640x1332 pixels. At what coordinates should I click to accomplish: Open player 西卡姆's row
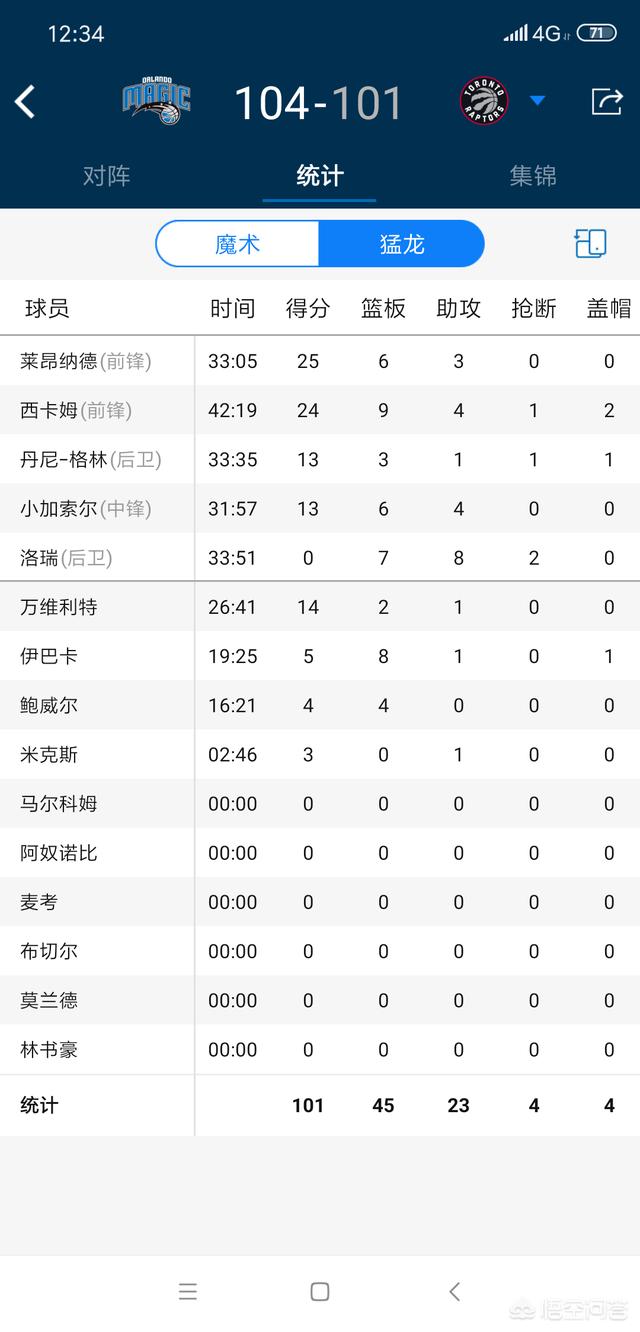[x=320, y=410]
